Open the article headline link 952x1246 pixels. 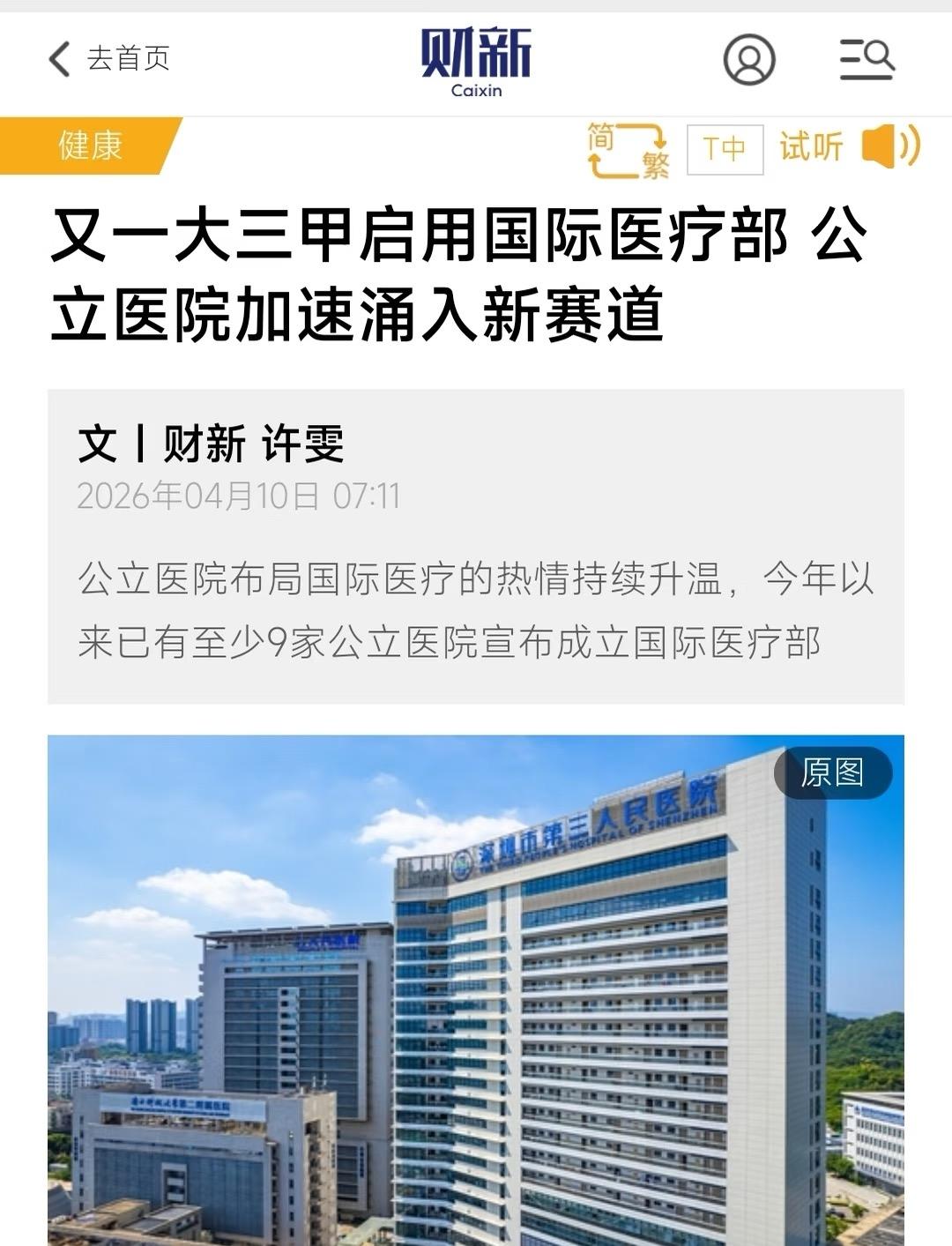[458, 275]
